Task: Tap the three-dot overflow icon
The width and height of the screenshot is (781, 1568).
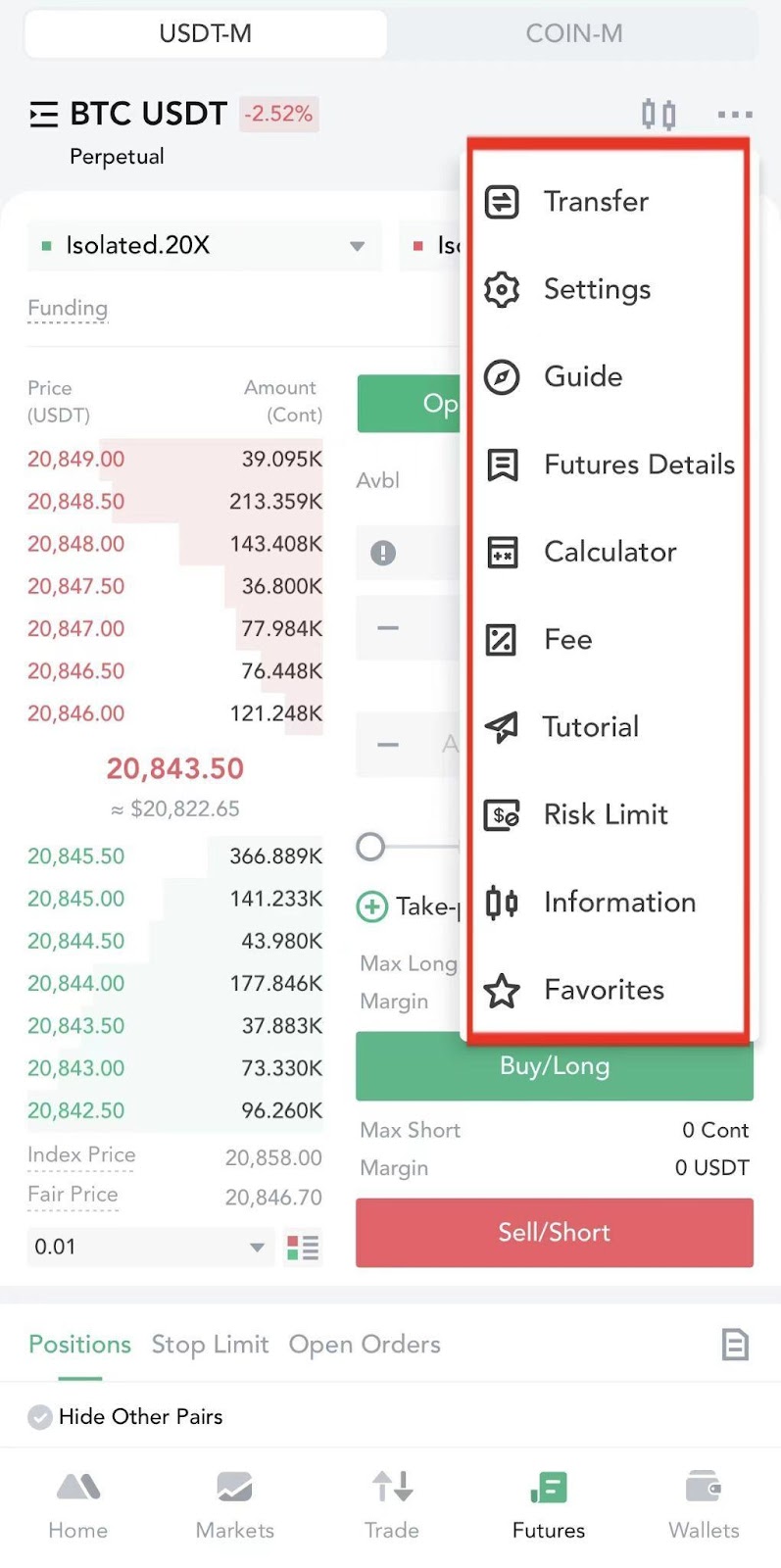Action: [x=735, y=115]
